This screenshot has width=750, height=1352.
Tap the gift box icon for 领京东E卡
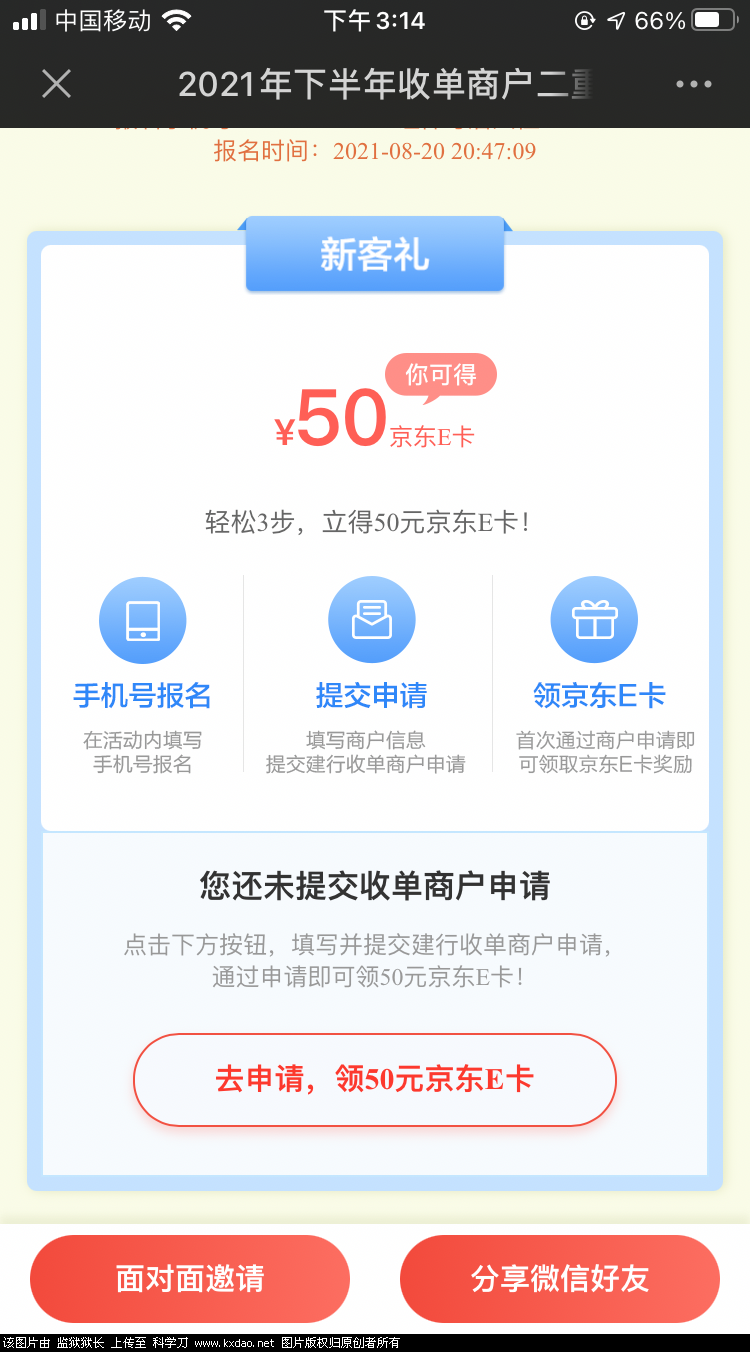tap(595, 619)
